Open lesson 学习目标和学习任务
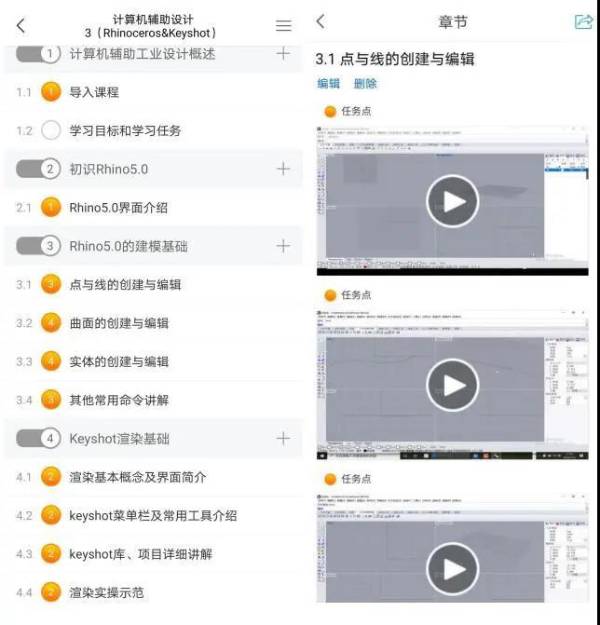 (x=125, y=130)
